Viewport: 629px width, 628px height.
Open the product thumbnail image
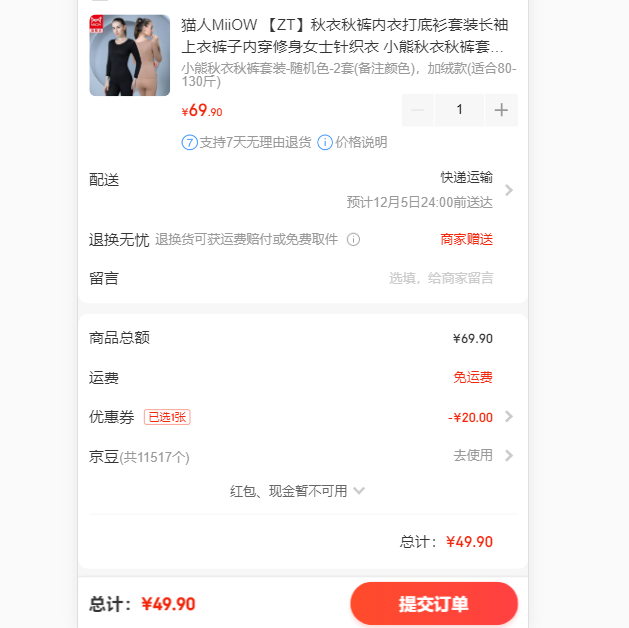point(129,56)
